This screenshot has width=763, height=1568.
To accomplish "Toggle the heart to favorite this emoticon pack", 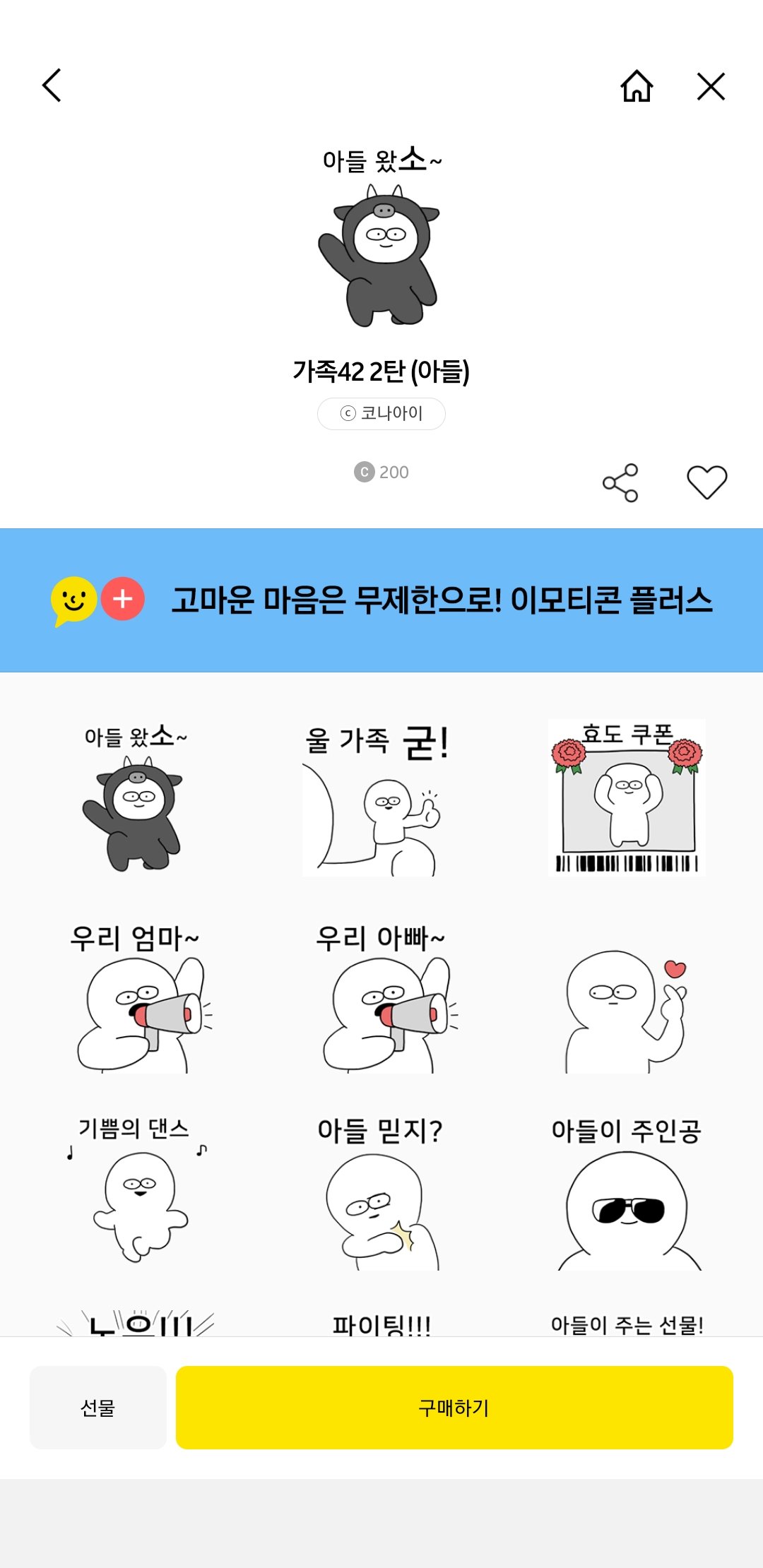I will pos(709,482).
